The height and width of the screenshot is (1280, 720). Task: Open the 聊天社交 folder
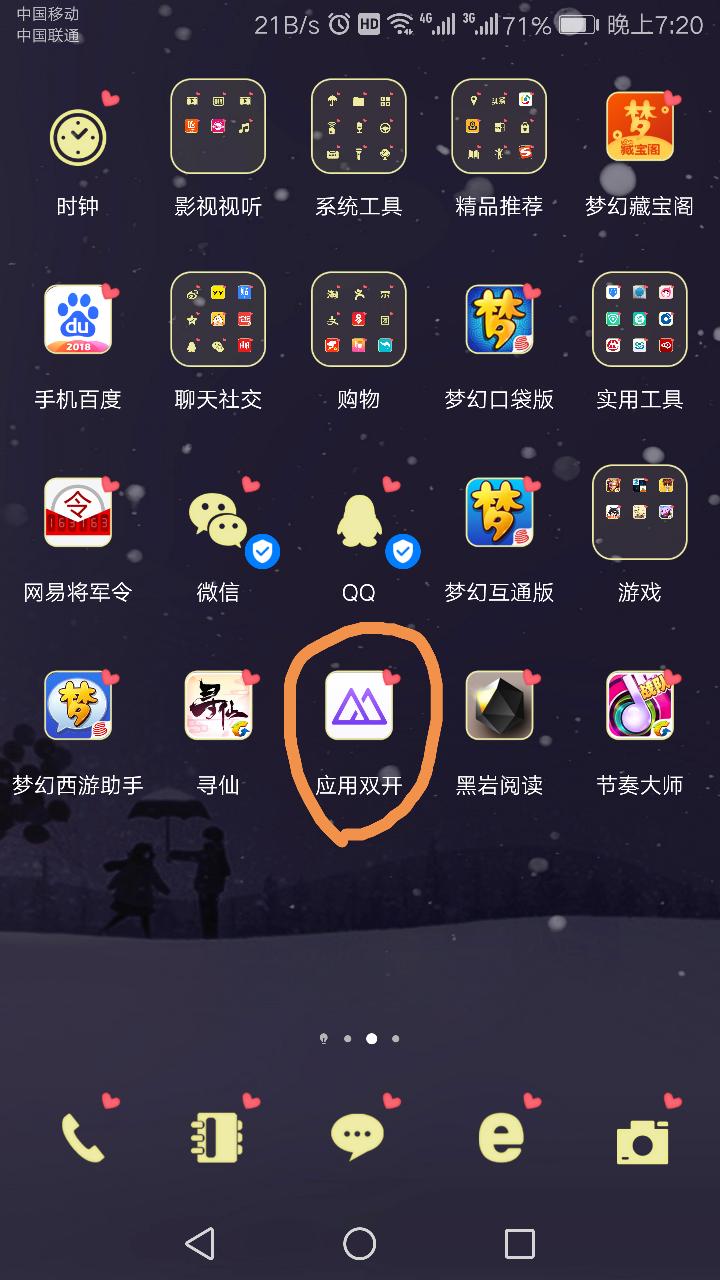[x=218, y=320]
